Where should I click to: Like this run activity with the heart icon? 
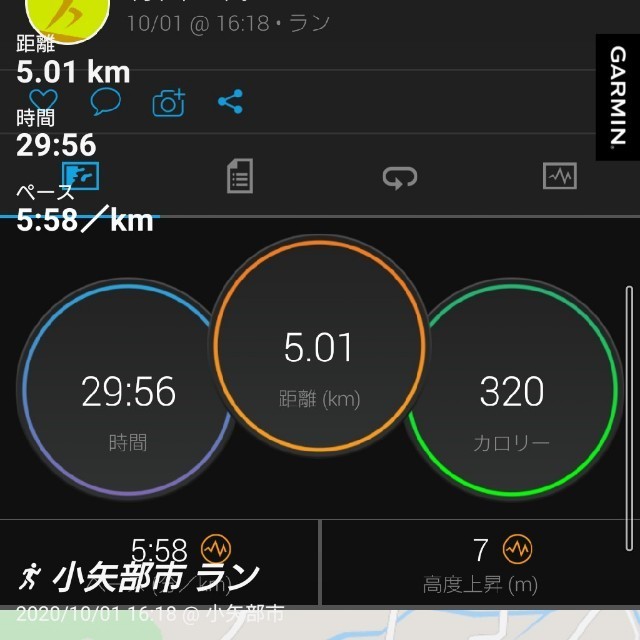pos(43,101)
